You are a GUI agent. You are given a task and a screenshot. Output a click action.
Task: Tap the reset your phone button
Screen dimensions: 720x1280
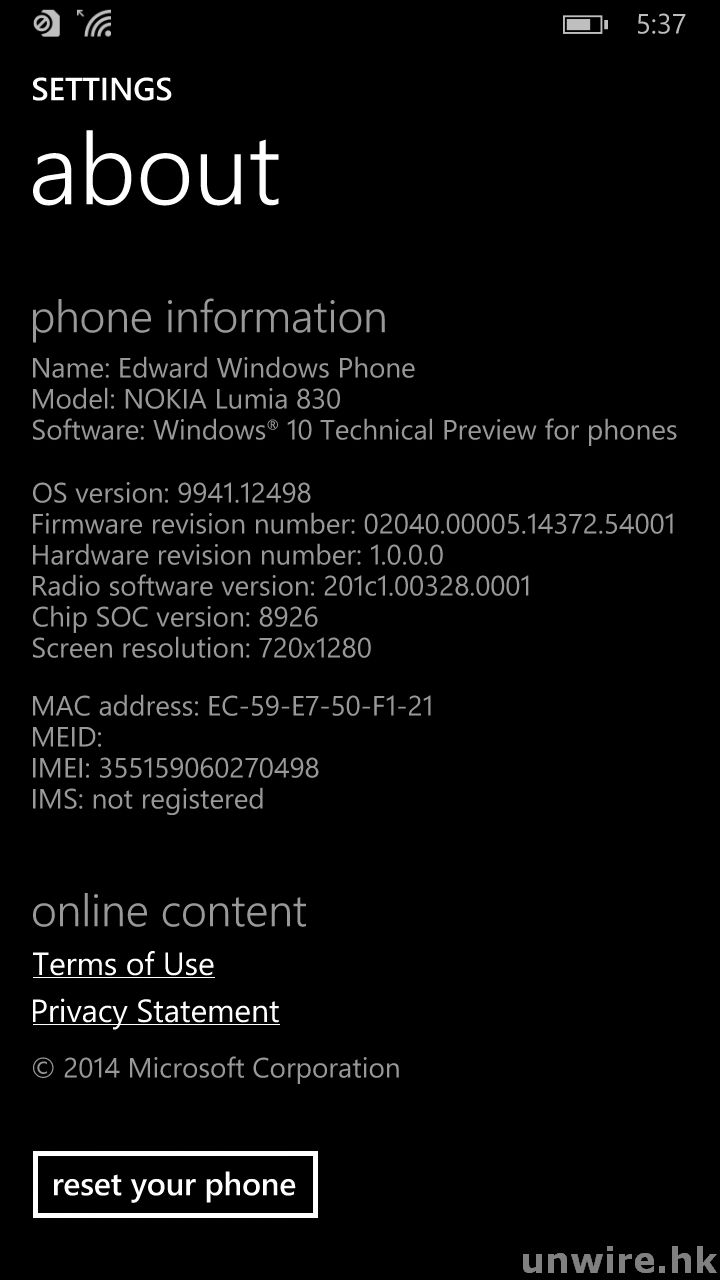pyautogui.click(x=174, y=1185)
